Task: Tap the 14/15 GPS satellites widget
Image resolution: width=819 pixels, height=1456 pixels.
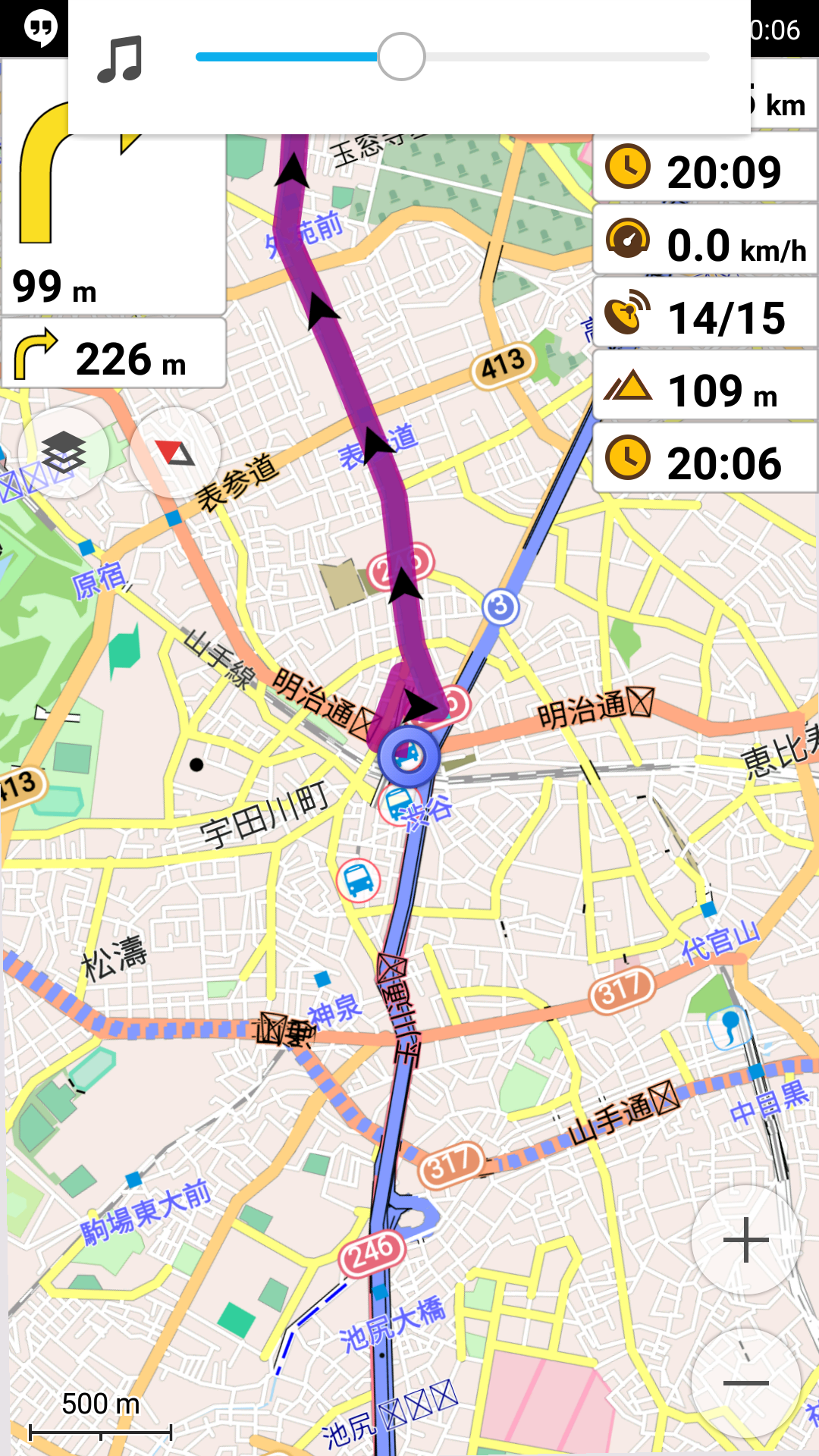Action: pyautogui.click(x=705, y=315)
